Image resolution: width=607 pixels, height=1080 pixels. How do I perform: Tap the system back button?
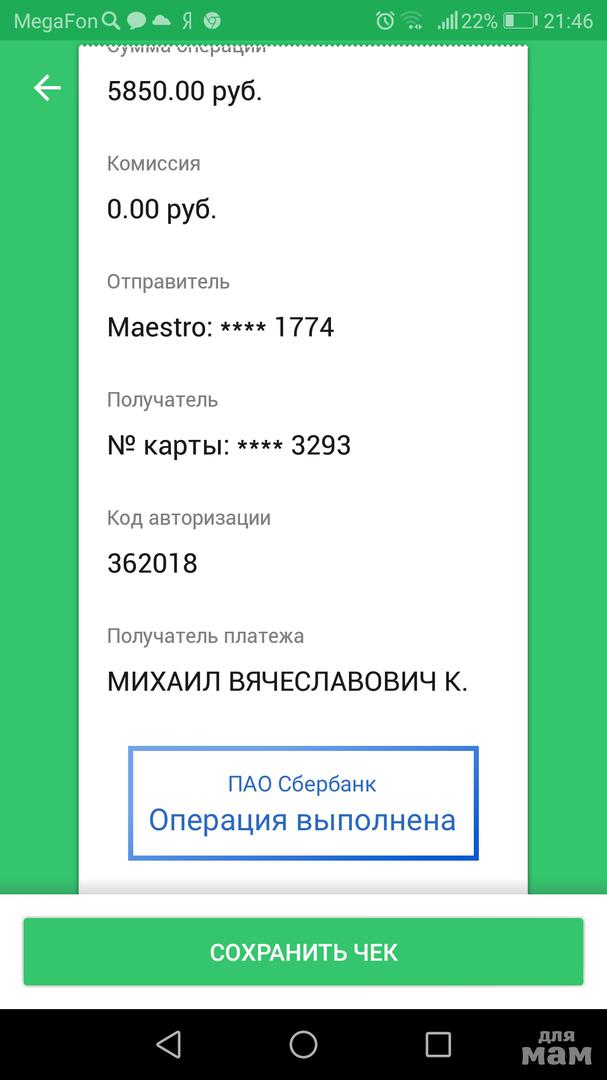[x=168, y=1045]
